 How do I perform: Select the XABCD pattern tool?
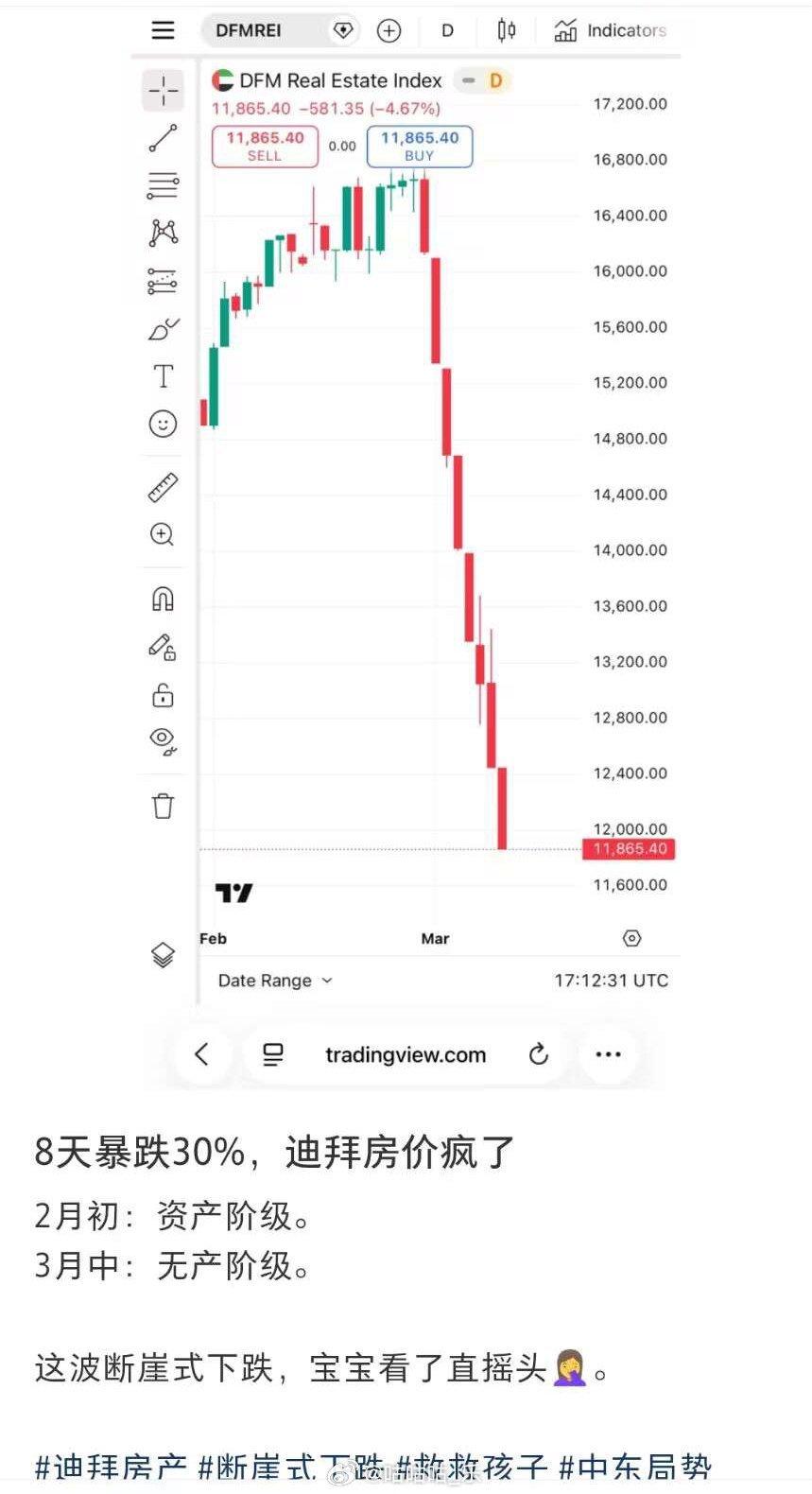163,232
